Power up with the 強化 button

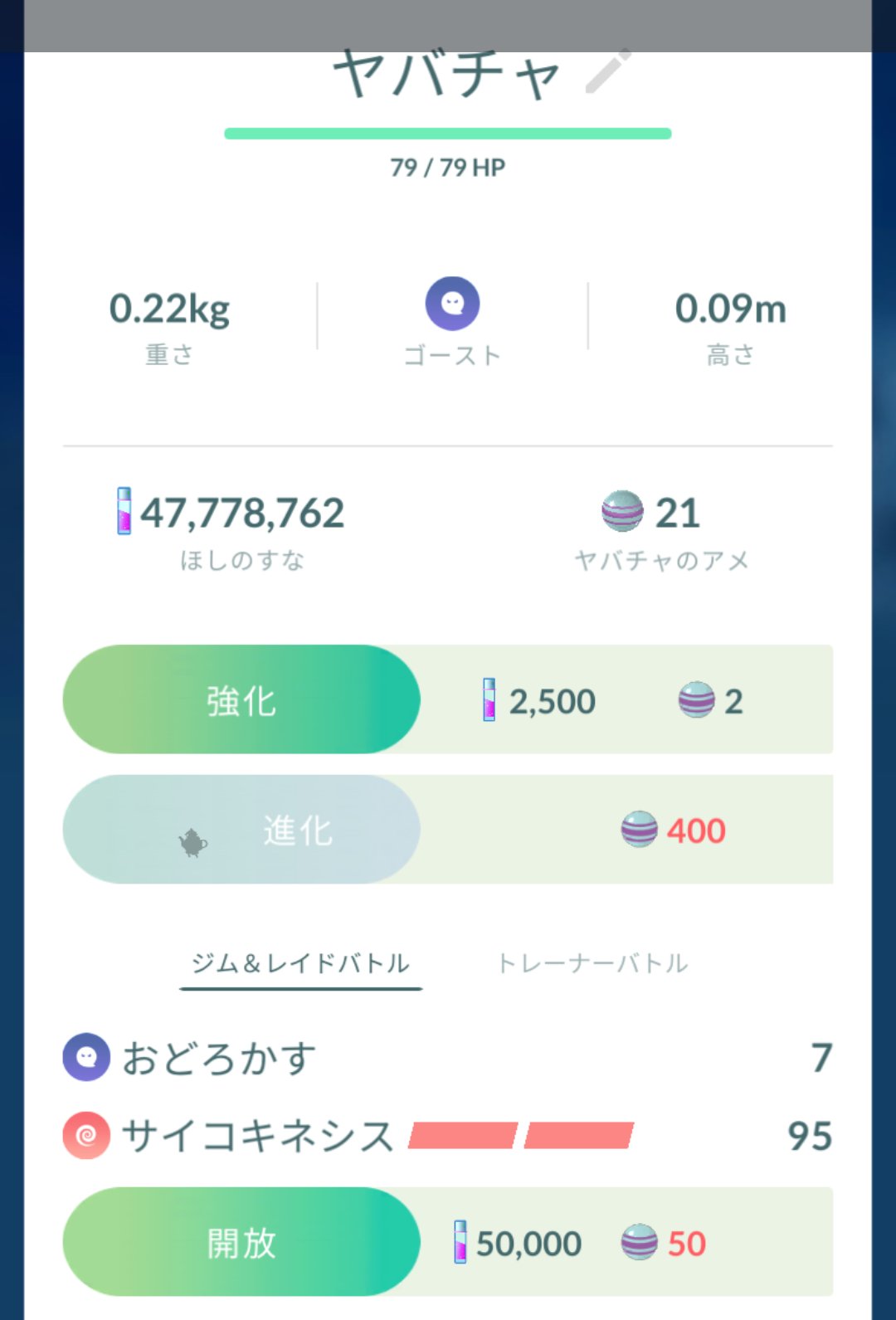tap(241, 700)
